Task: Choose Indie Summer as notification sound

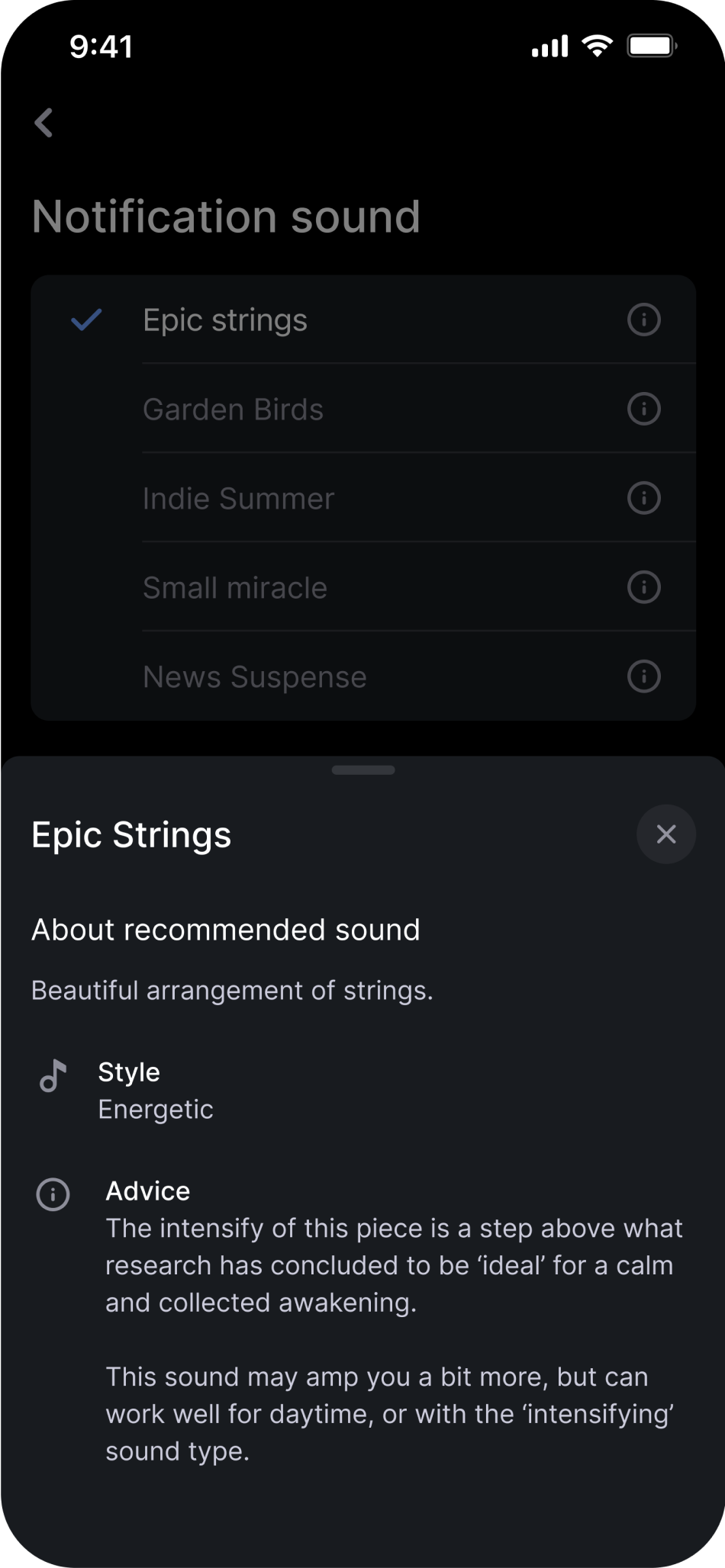Action: [x=238, y=499]
